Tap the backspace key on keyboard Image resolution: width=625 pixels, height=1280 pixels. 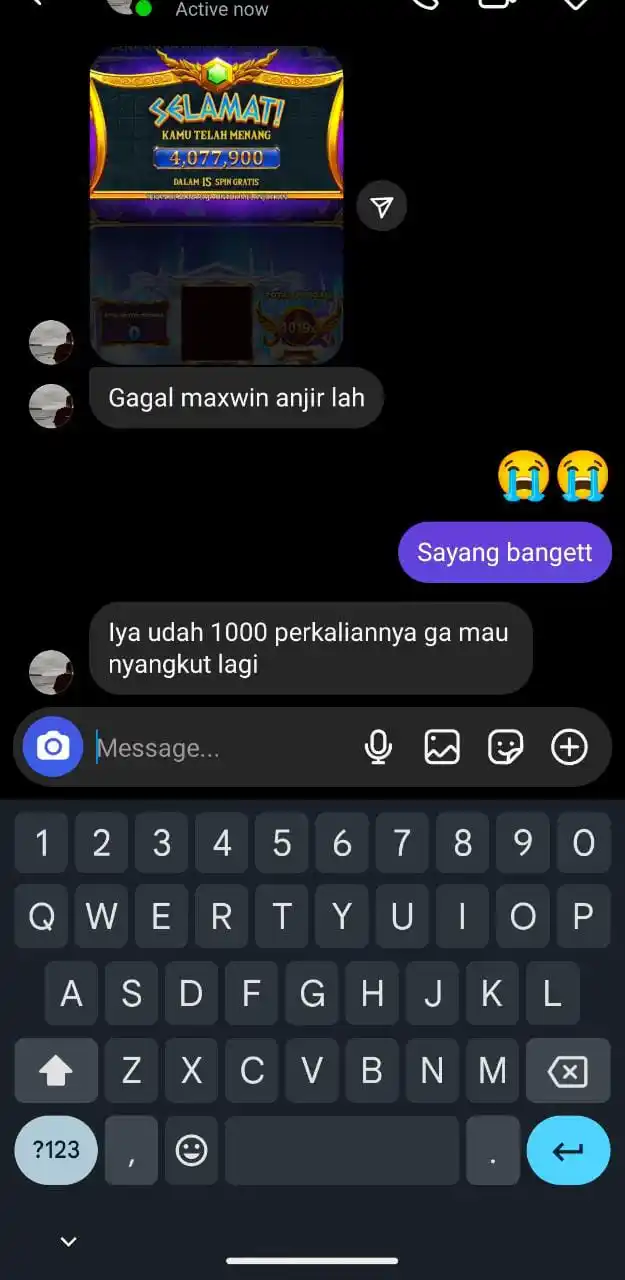pos(568,1072)
